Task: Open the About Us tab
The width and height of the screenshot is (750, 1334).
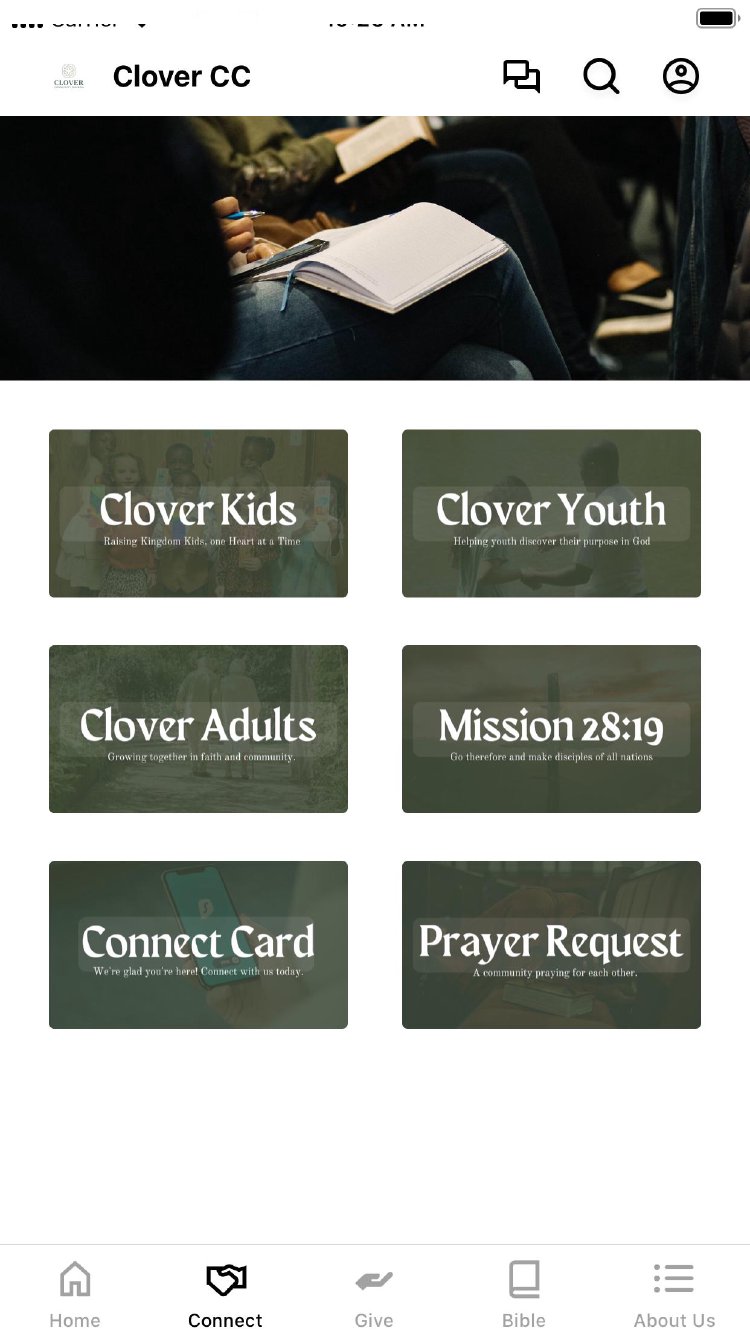Action: (674, 1292)
